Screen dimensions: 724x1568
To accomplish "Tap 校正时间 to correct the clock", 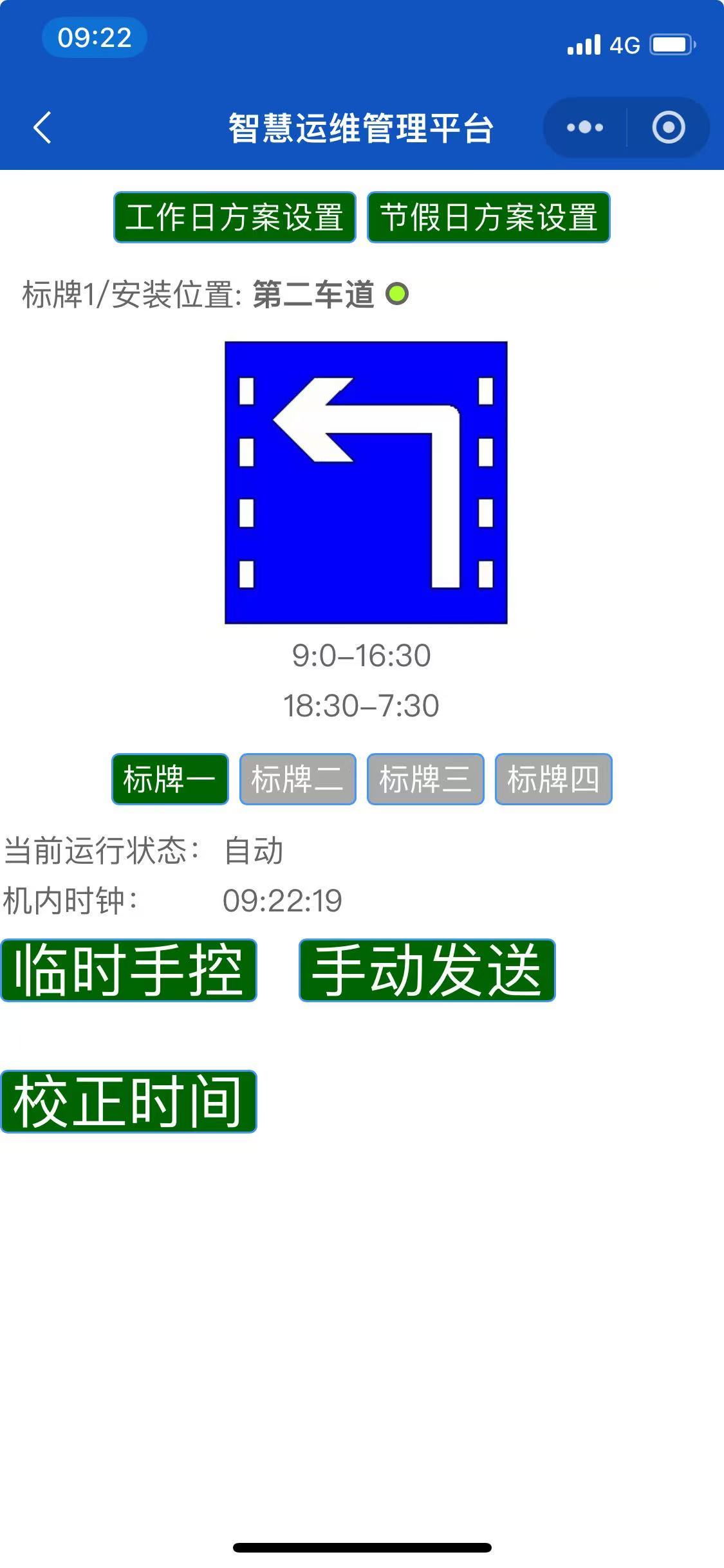I will point(129,1102).
